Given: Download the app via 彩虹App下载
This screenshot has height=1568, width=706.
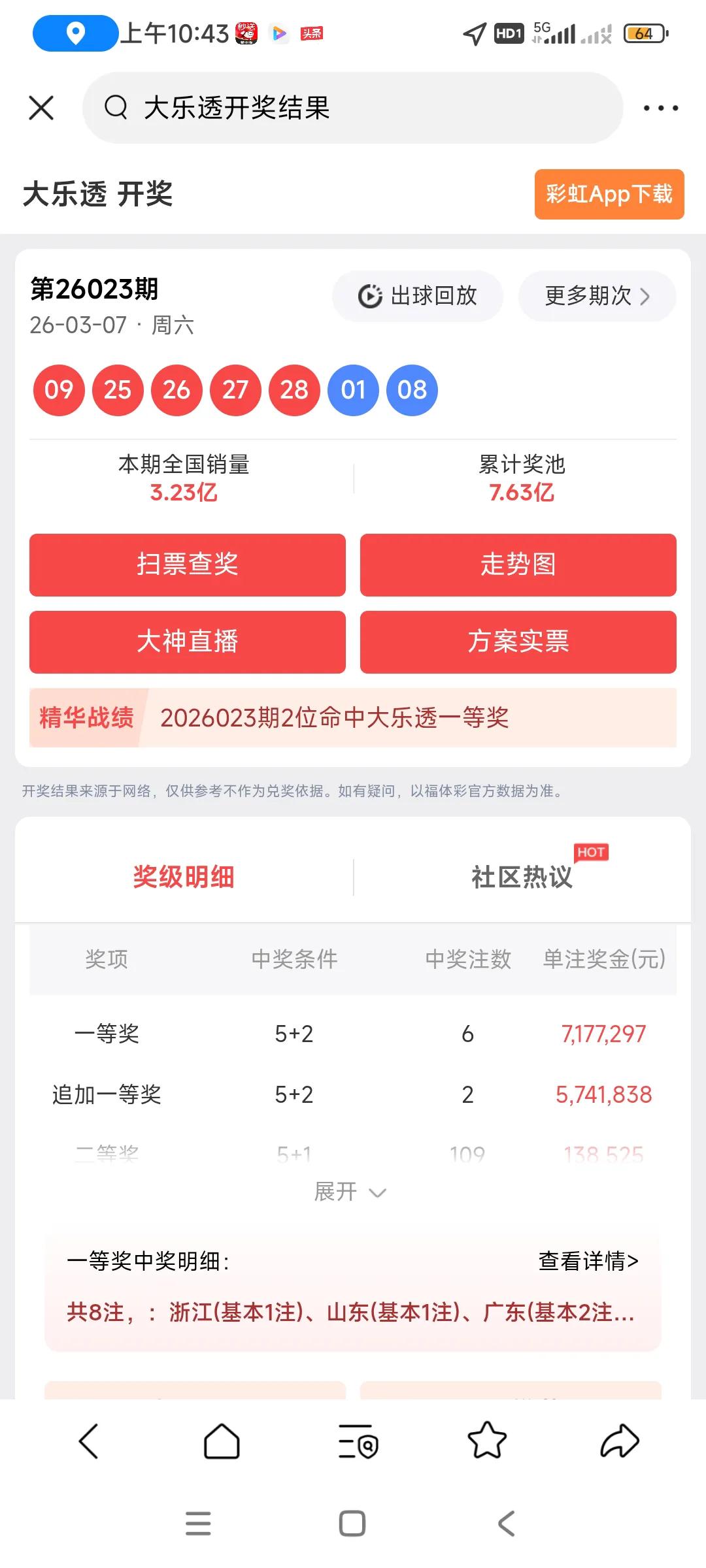Looking at the screenshot, I should 609,194.
